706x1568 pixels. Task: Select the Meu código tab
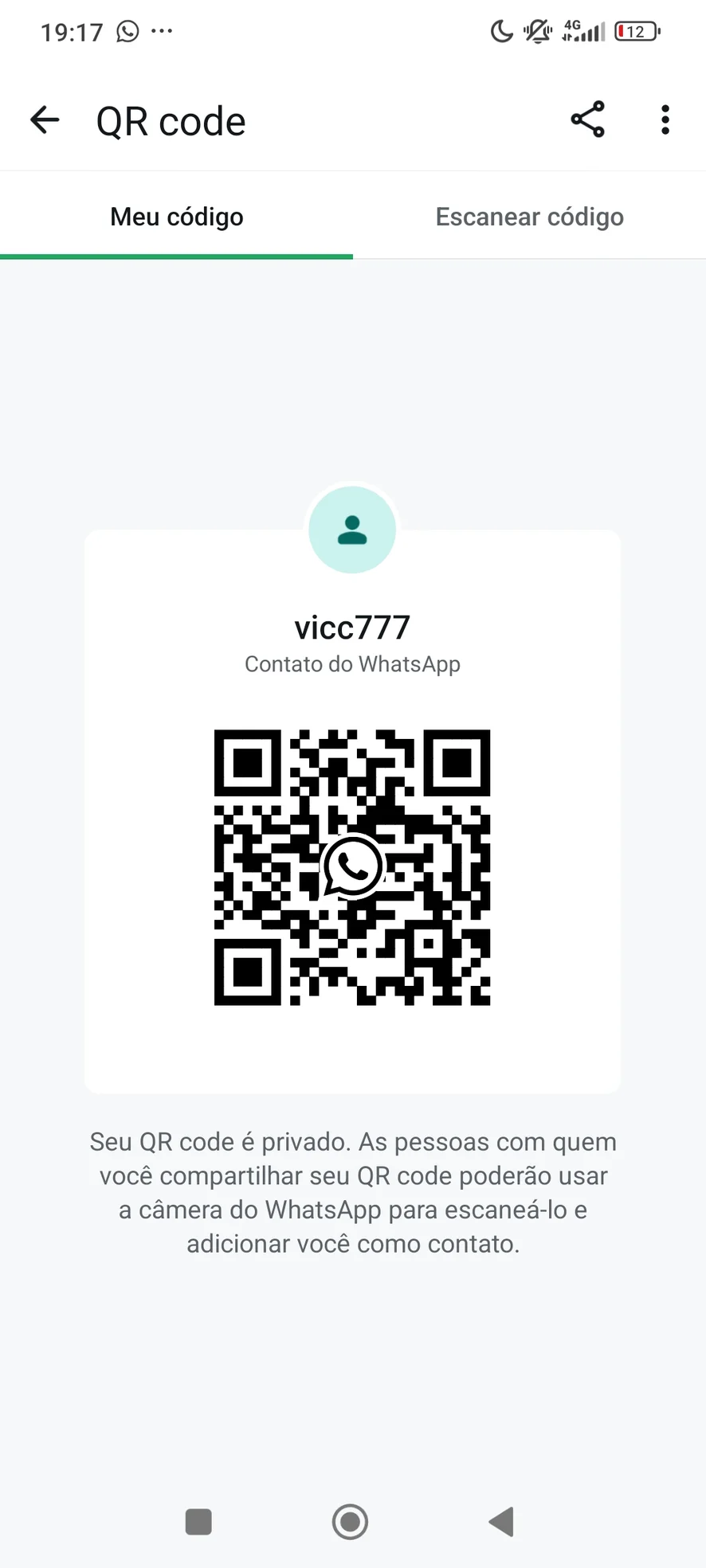pos(176,217)
